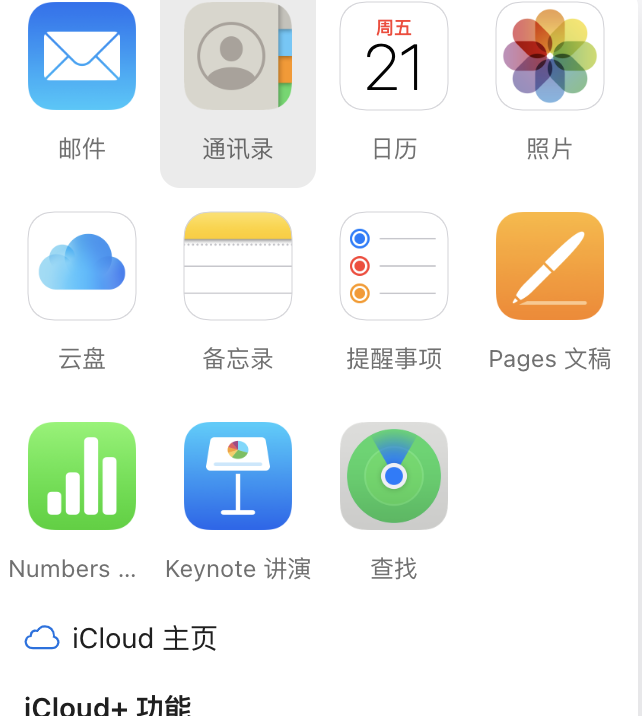Open 备忘录 (Notes)
This screenshot has width=642, height=716.
tap(238, 267)
